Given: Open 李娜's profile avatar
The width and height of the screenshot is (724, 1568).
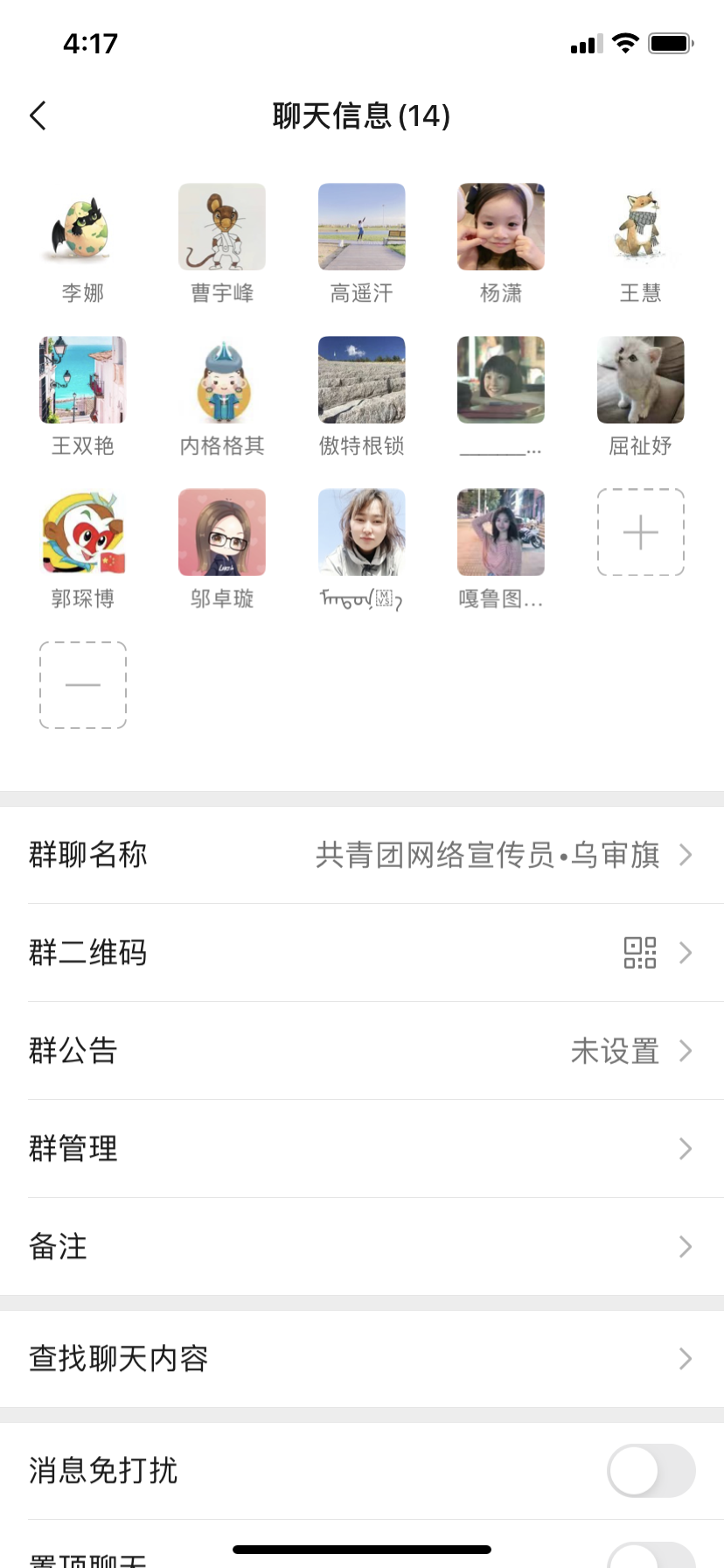Looking at the screenshot, I should click(83, 227).
